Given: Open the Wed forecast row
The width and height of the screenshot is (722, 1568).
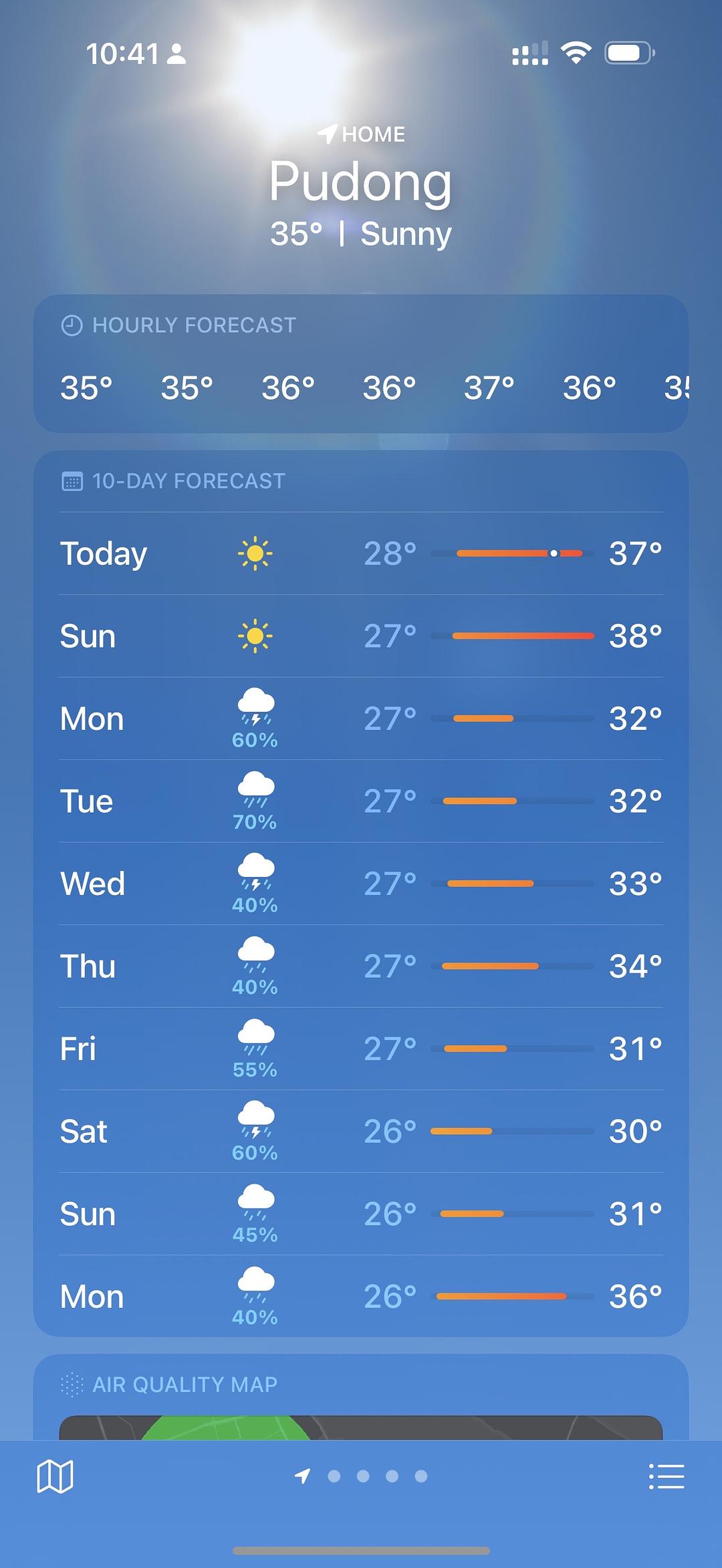Looking at the screenshot, I should click(x=361, y=884).
